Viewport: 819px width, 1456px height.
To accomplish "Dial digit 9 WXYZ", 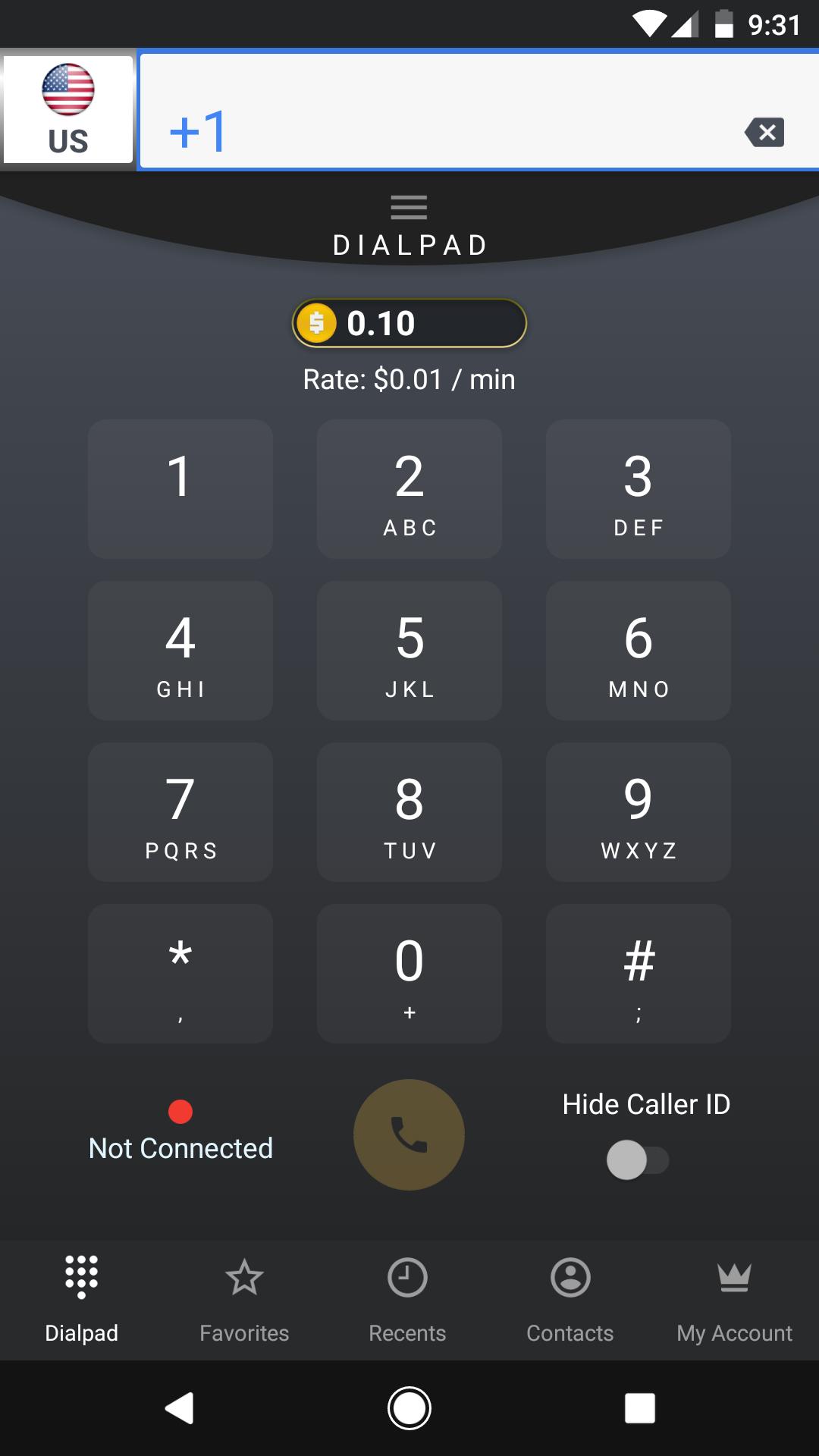I will [x=638, y=811].
